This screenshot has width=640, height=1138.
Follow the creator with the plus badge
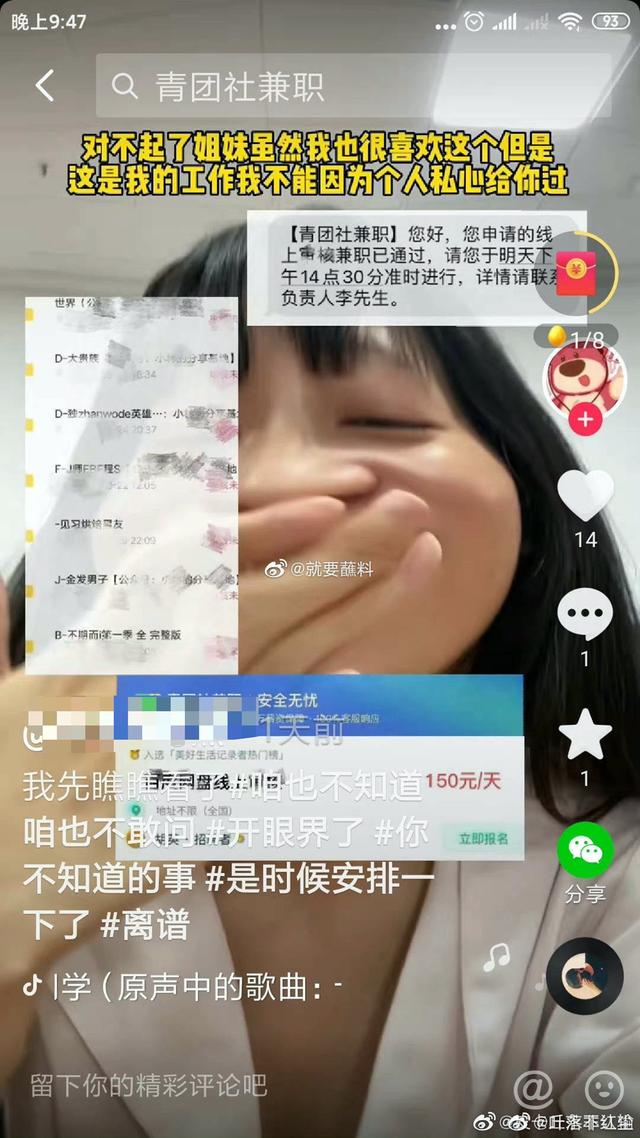584,420
